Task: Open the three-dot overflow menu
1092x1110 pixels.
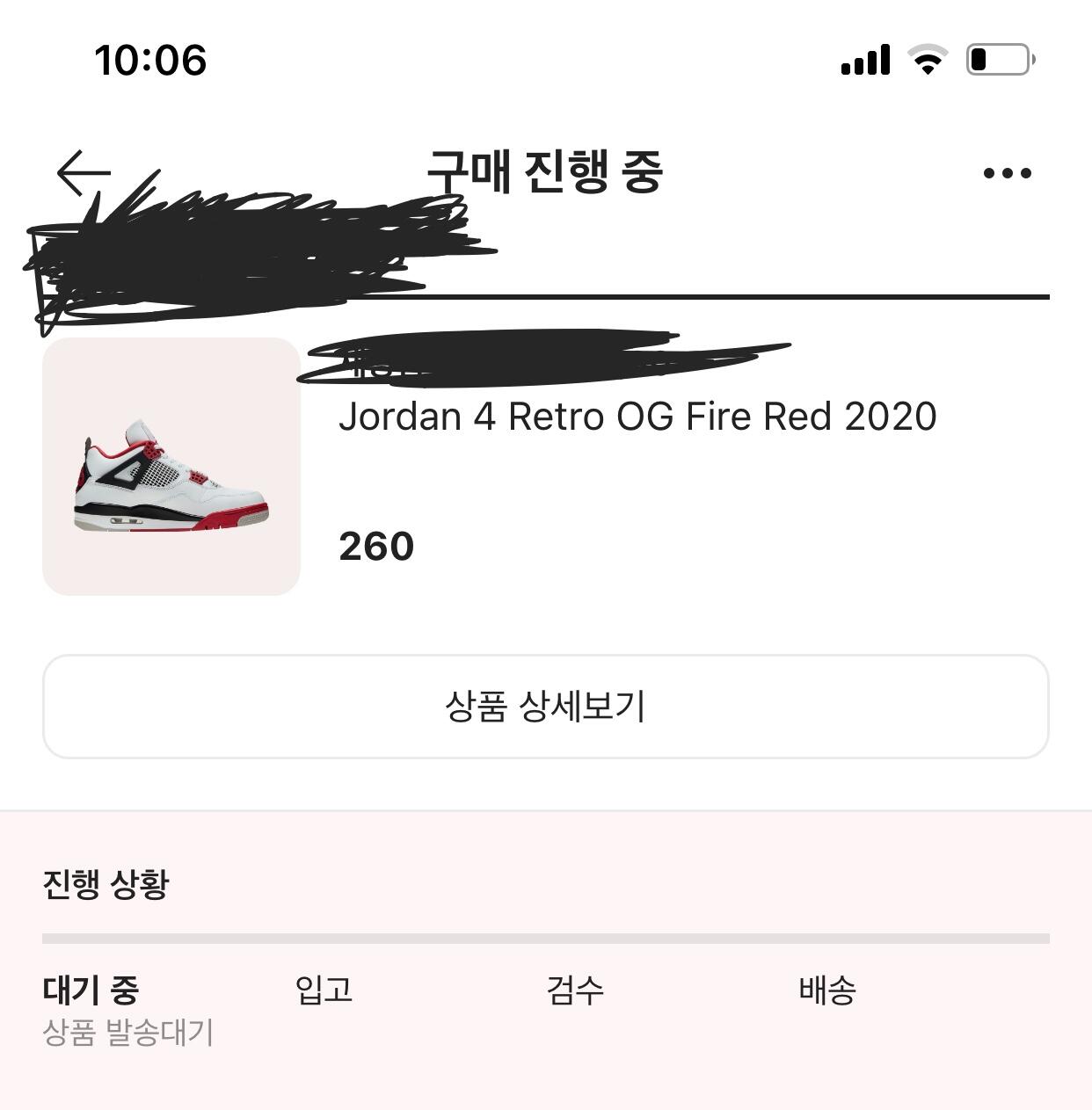Action: (x=1007, y=173)
